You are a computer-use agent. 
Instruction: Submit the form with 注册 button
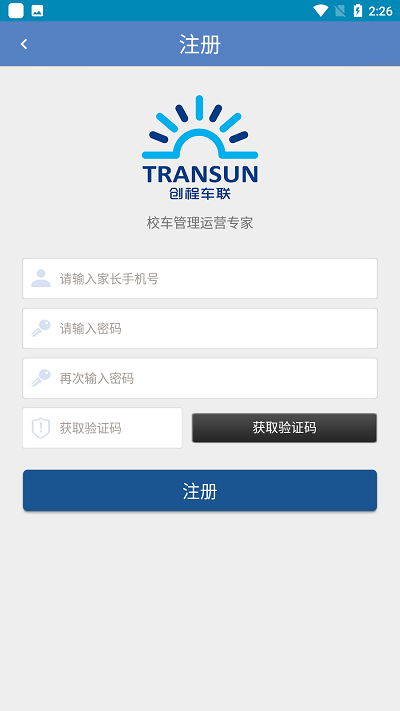(x=200, y=491)
